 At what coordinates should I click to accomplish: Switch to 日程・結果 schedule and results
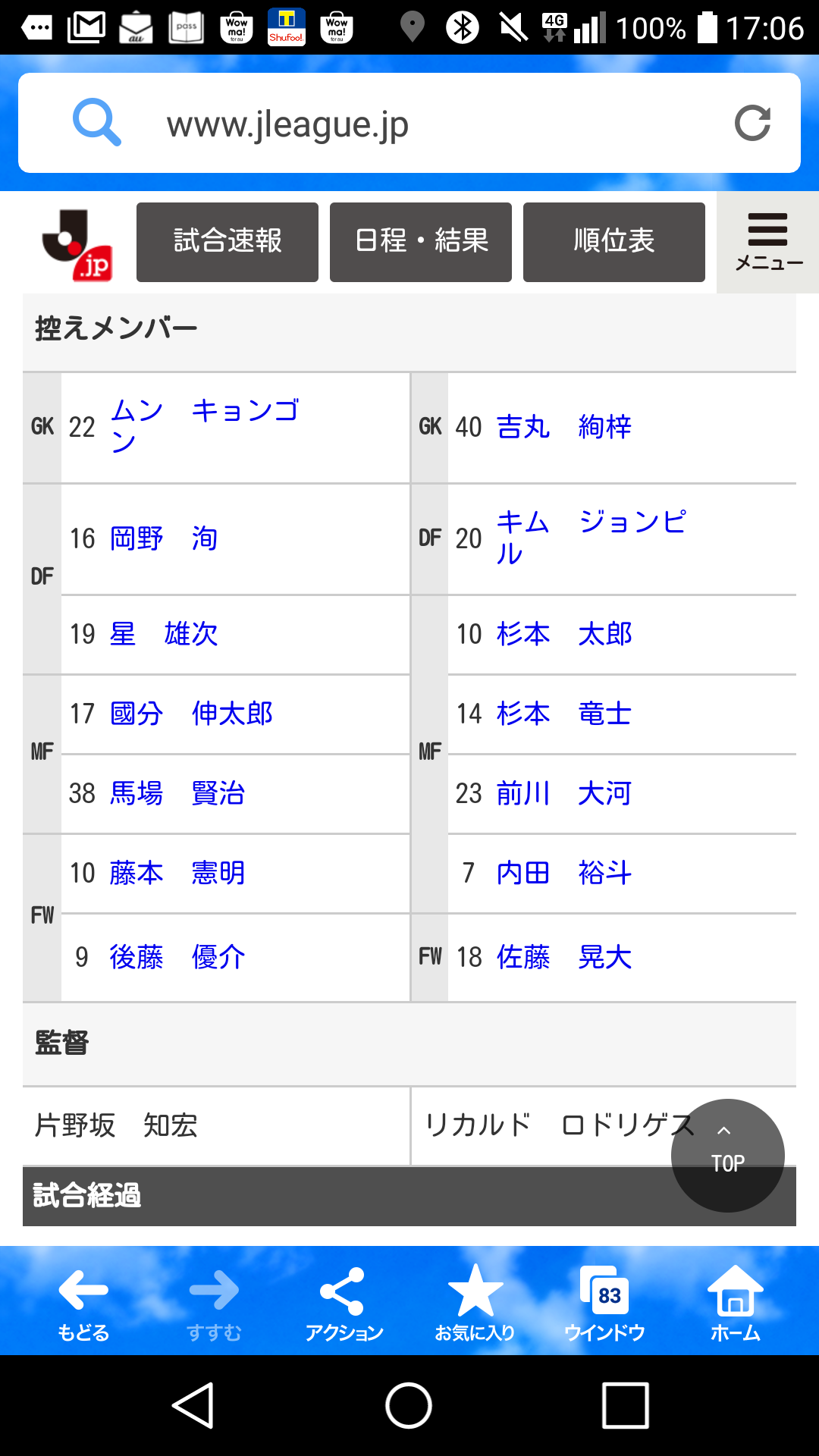click(x=421, y=242)
